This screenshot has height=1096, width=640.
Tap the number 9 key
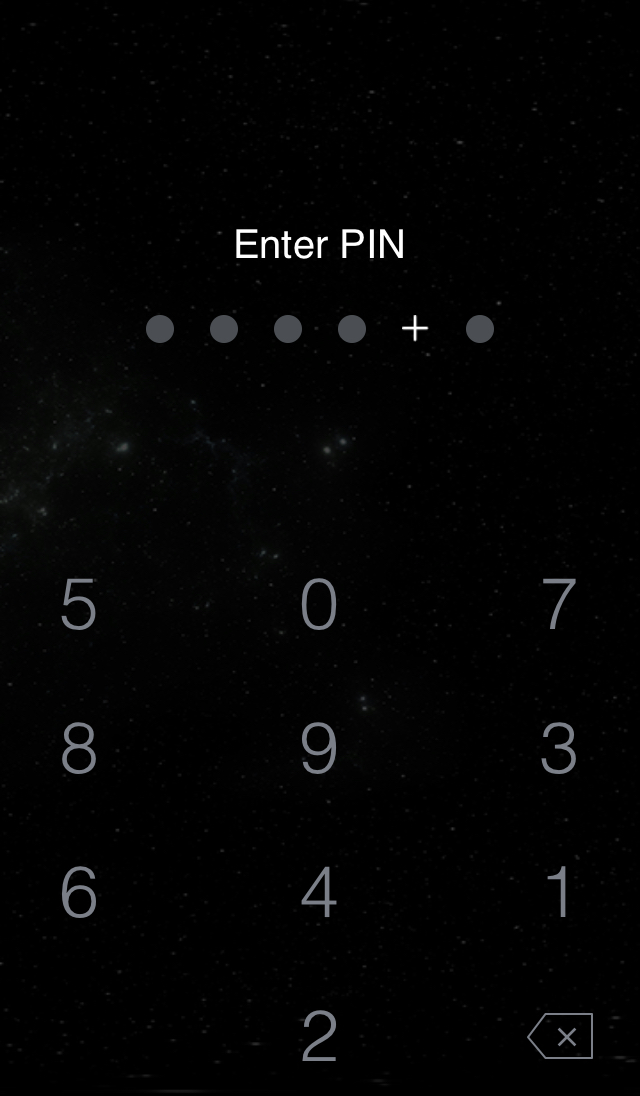[319, 749]
